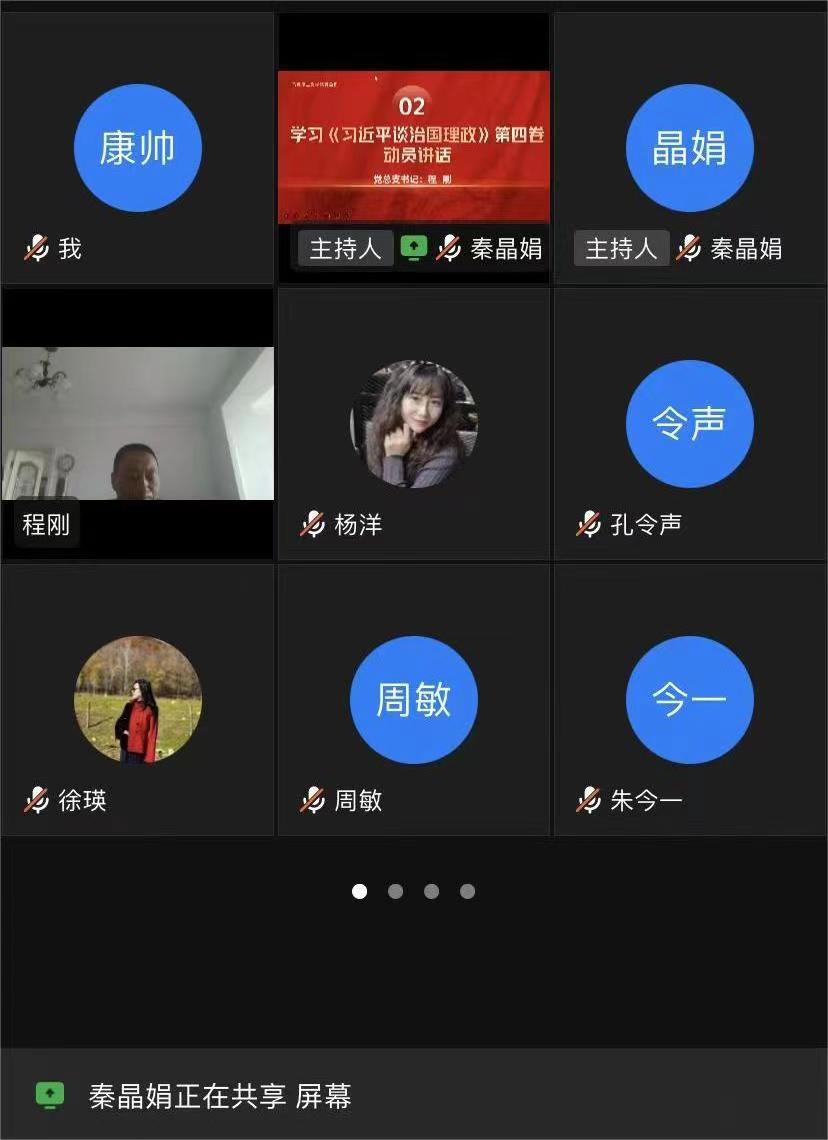The height and width of the screenshot is (1140, 828).
Task: Jump to the second page indicator dot
Action: tap(396, 891)
